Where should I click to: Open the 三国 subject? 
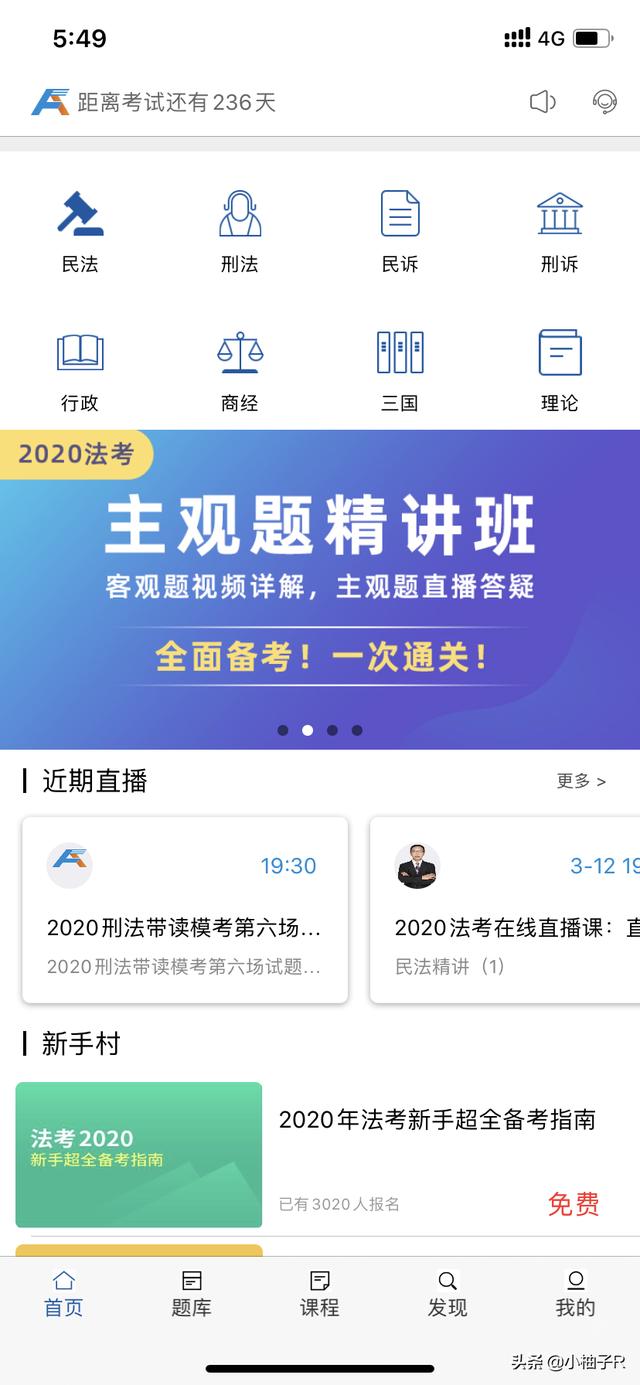click(400, 370)
